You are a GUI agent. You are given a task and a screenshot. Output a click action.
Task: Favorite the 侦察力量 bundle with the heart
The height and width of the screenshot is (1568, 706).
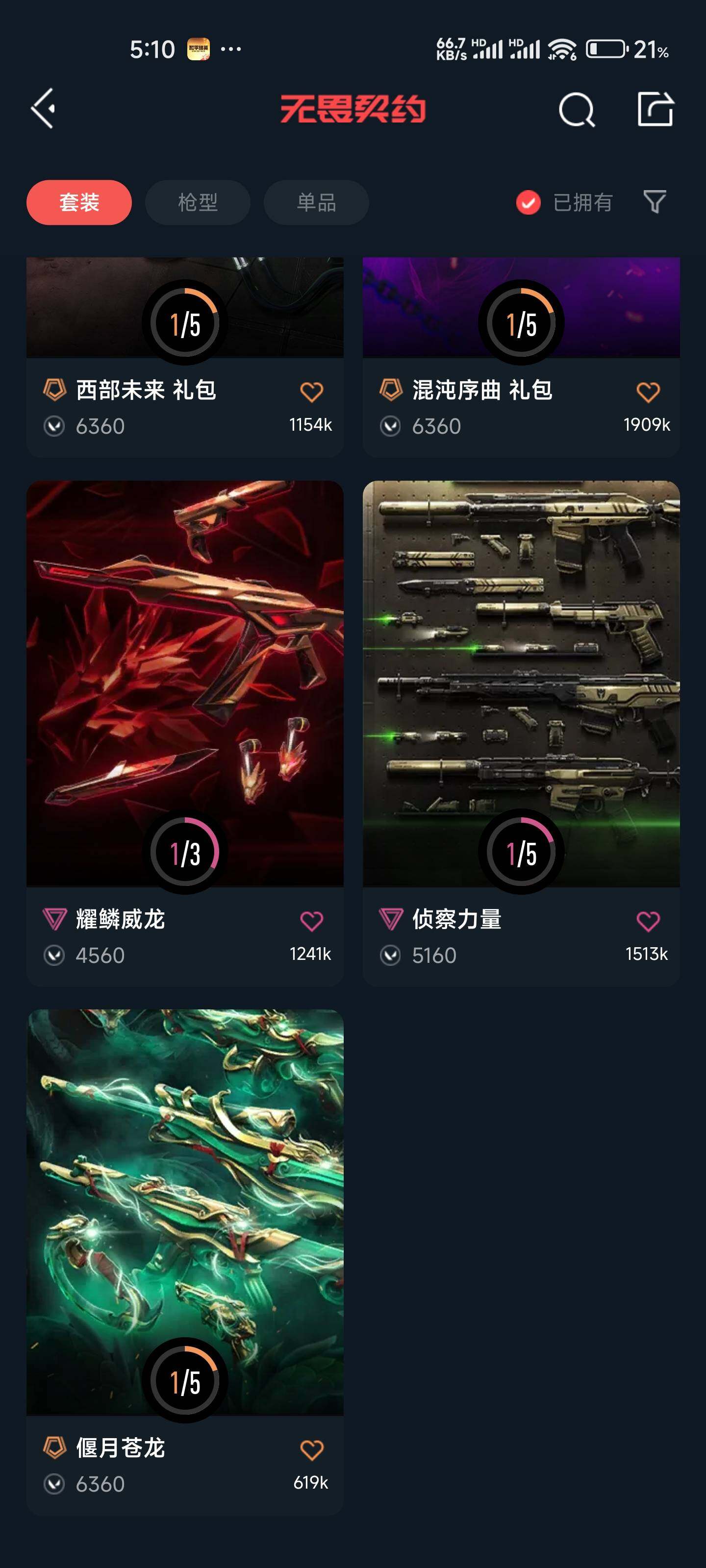click(x=648, y=921)
